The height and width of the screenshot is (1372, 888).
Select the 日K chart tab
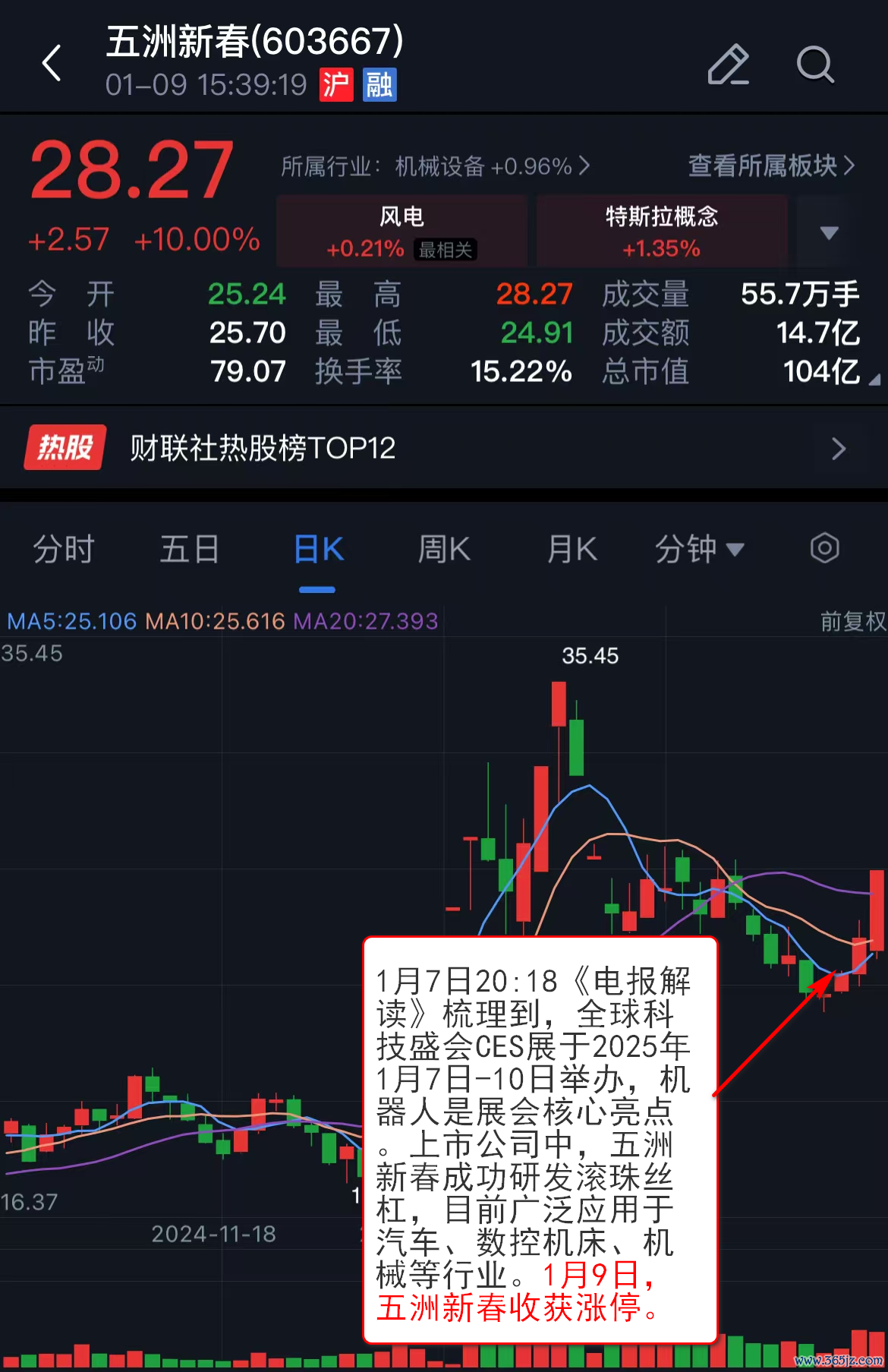pos(318,549)
